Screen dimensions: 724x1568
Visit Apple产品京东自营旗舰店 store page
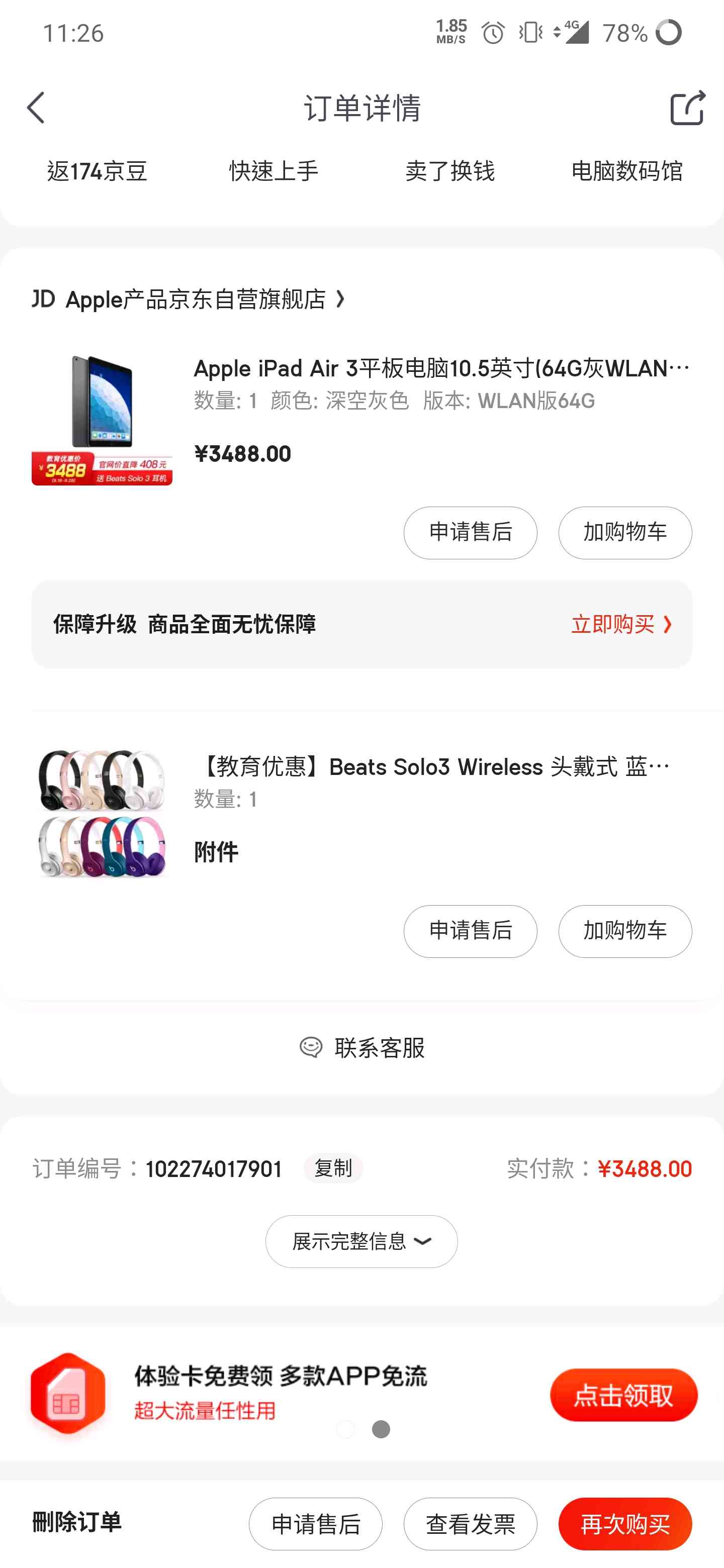195,299
